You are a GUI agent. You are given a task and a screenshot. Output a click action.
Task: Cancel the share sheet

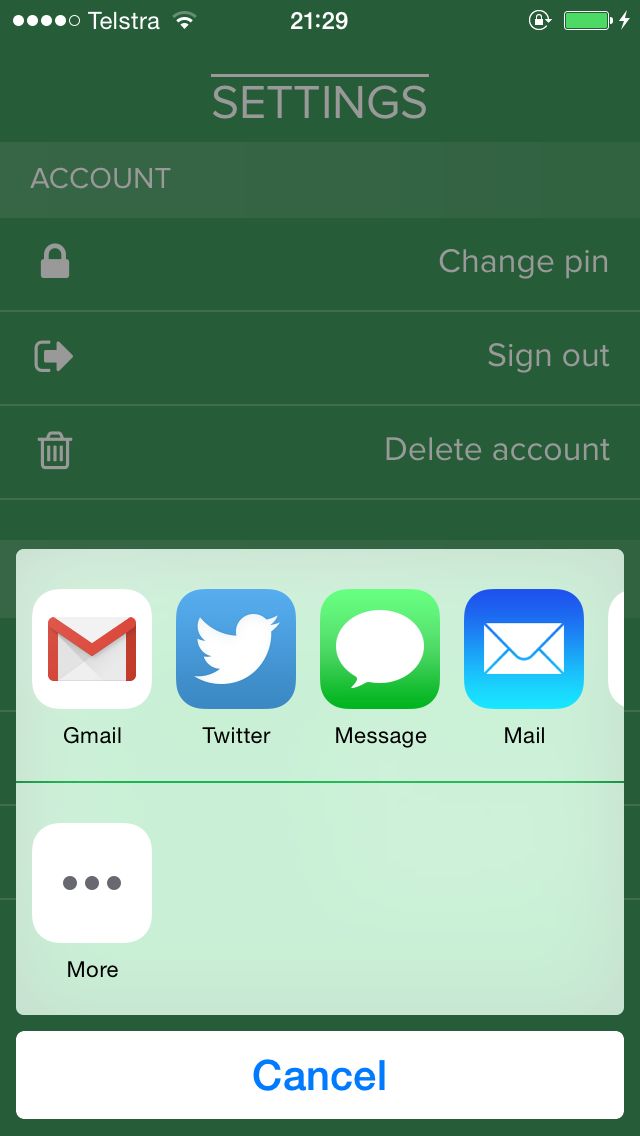[320, 1075]
